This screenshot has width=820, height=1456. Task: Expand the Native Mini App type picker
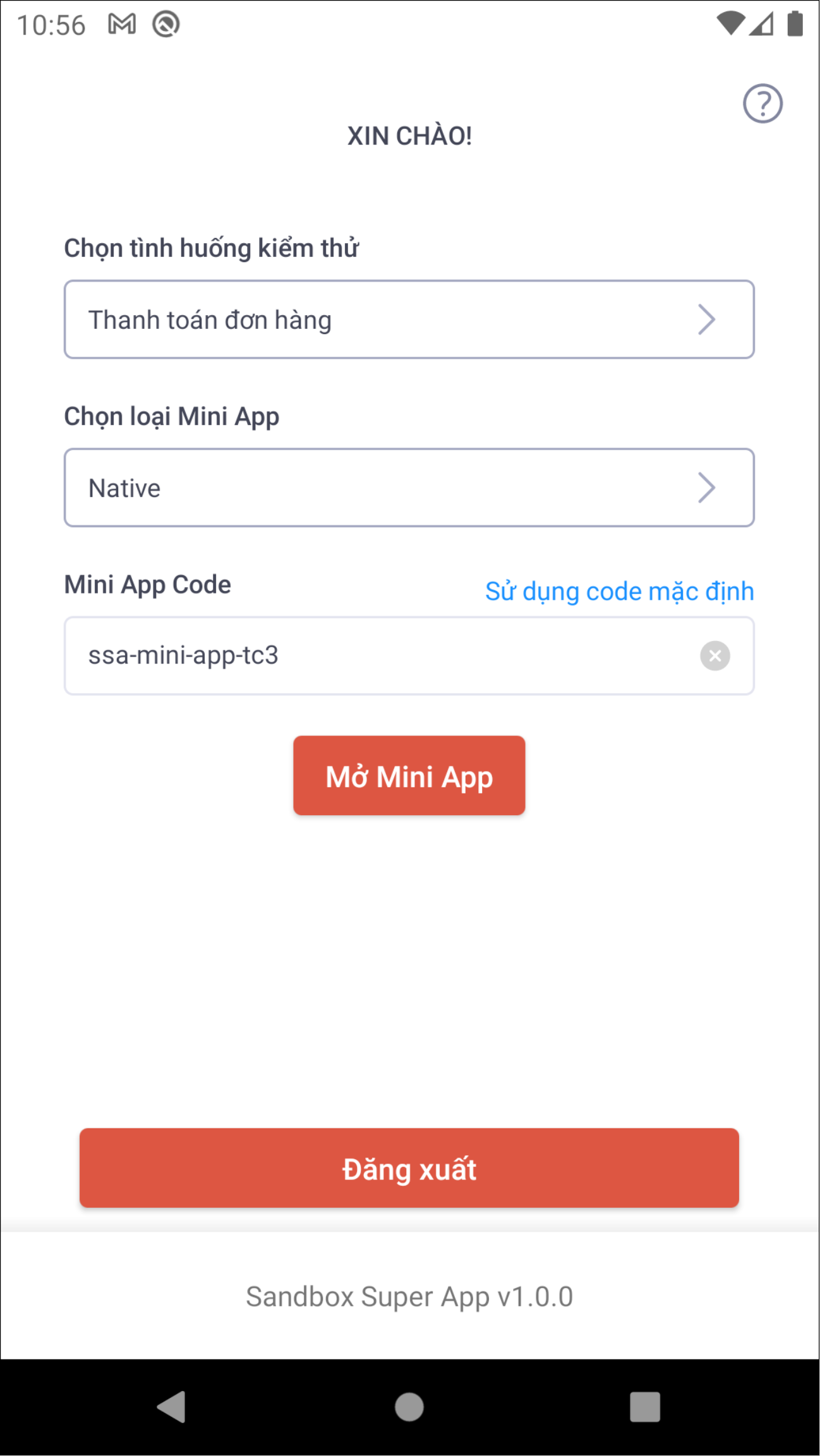409,487
